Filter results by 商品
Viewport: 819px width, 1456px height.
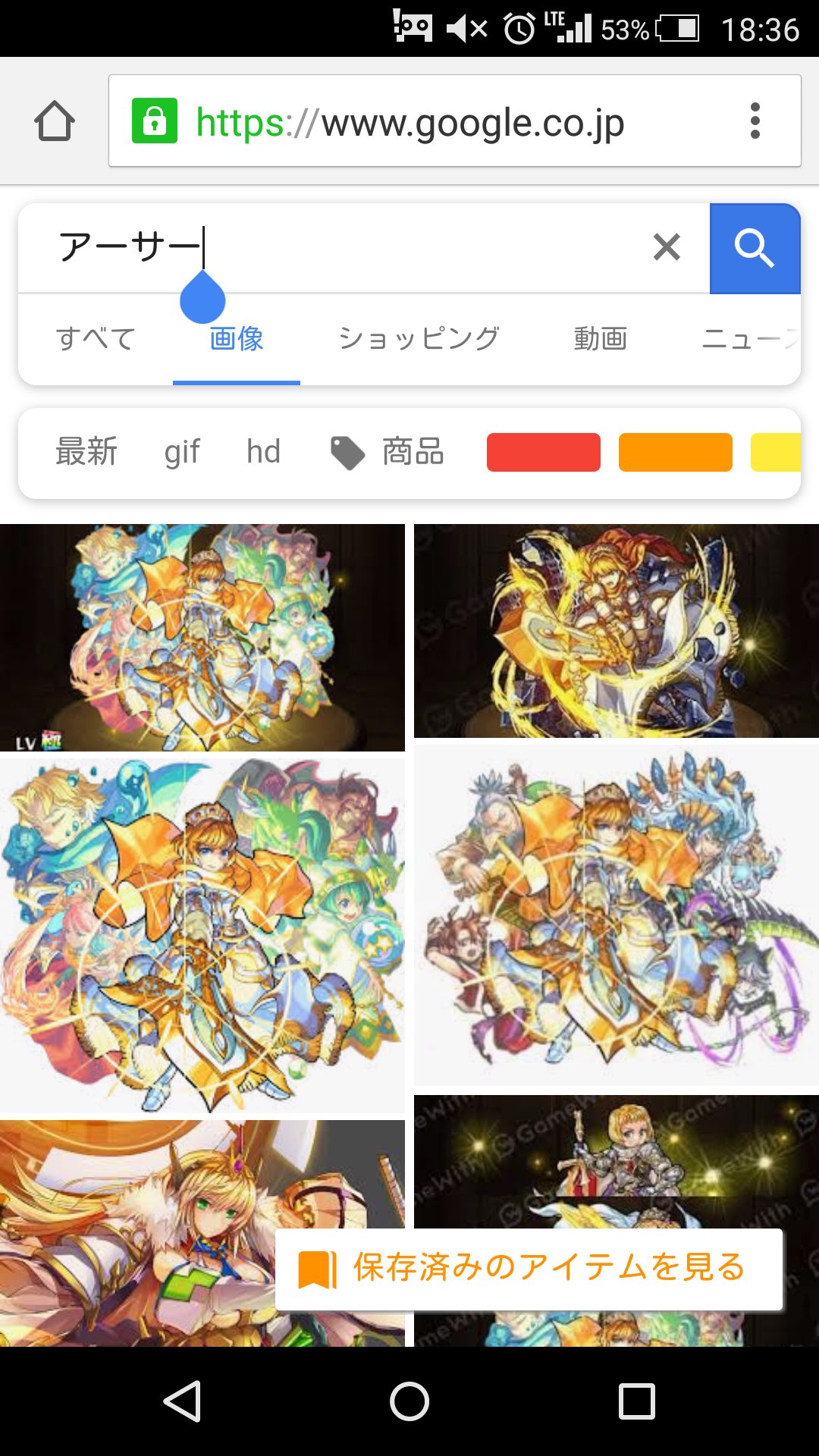coord(388,452)
